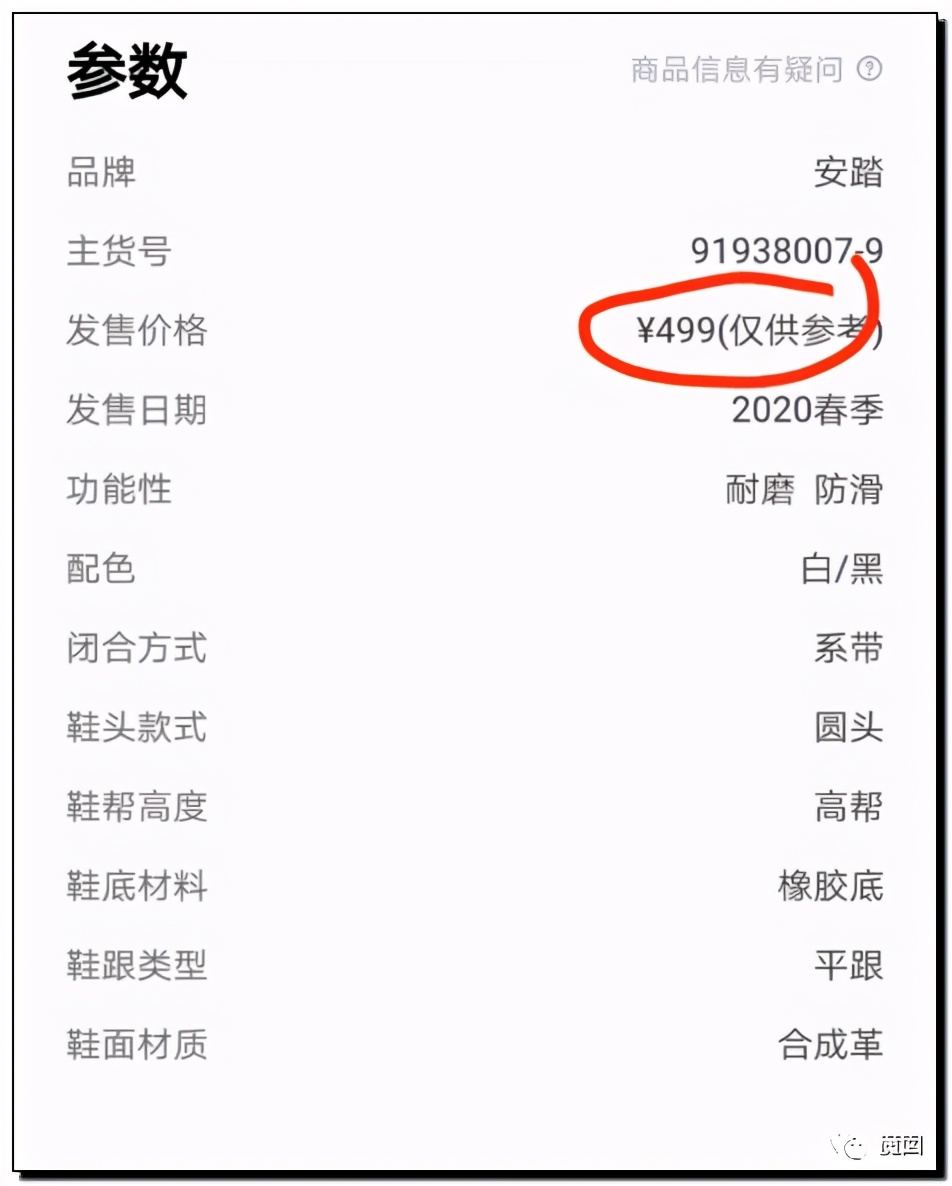Screen dimensions: 952x1186
Task: Select the 鞋底材料 value 橡胶底
Action: pyautogui.click(x=831, y=887)
